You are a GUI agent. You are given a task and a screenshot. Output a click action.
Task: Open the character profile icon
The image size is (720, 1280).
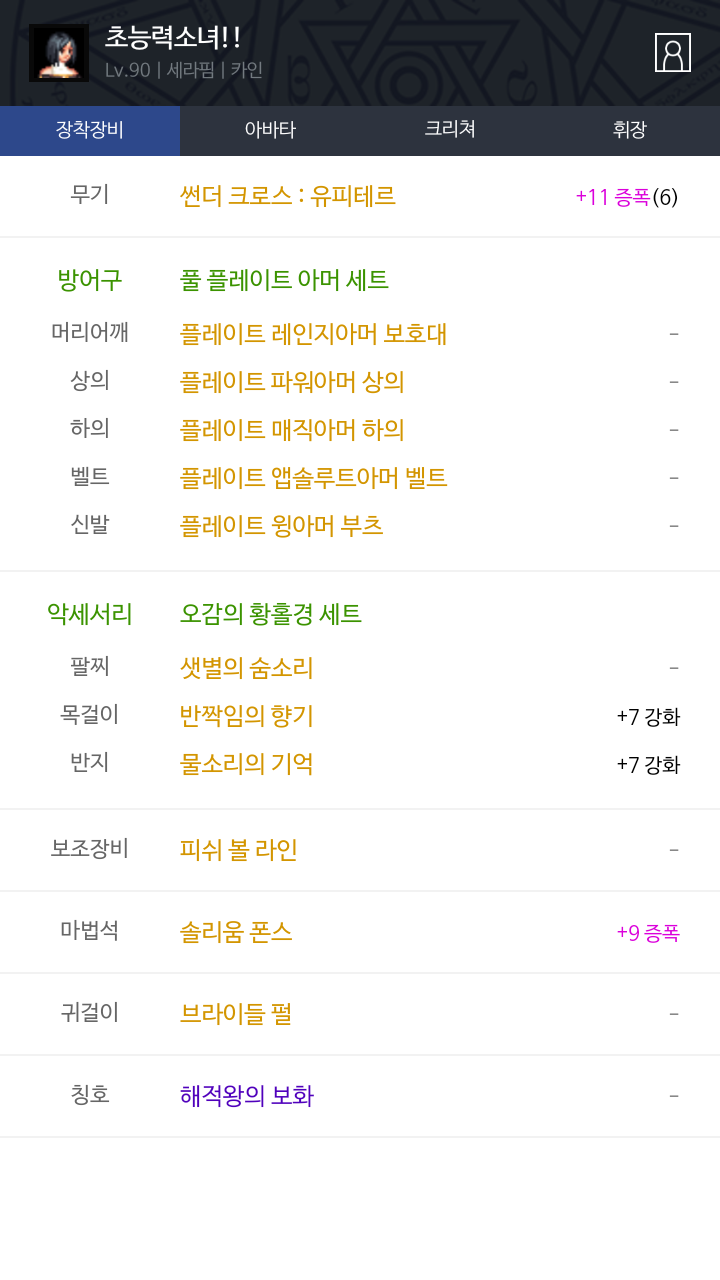point(673,52)
